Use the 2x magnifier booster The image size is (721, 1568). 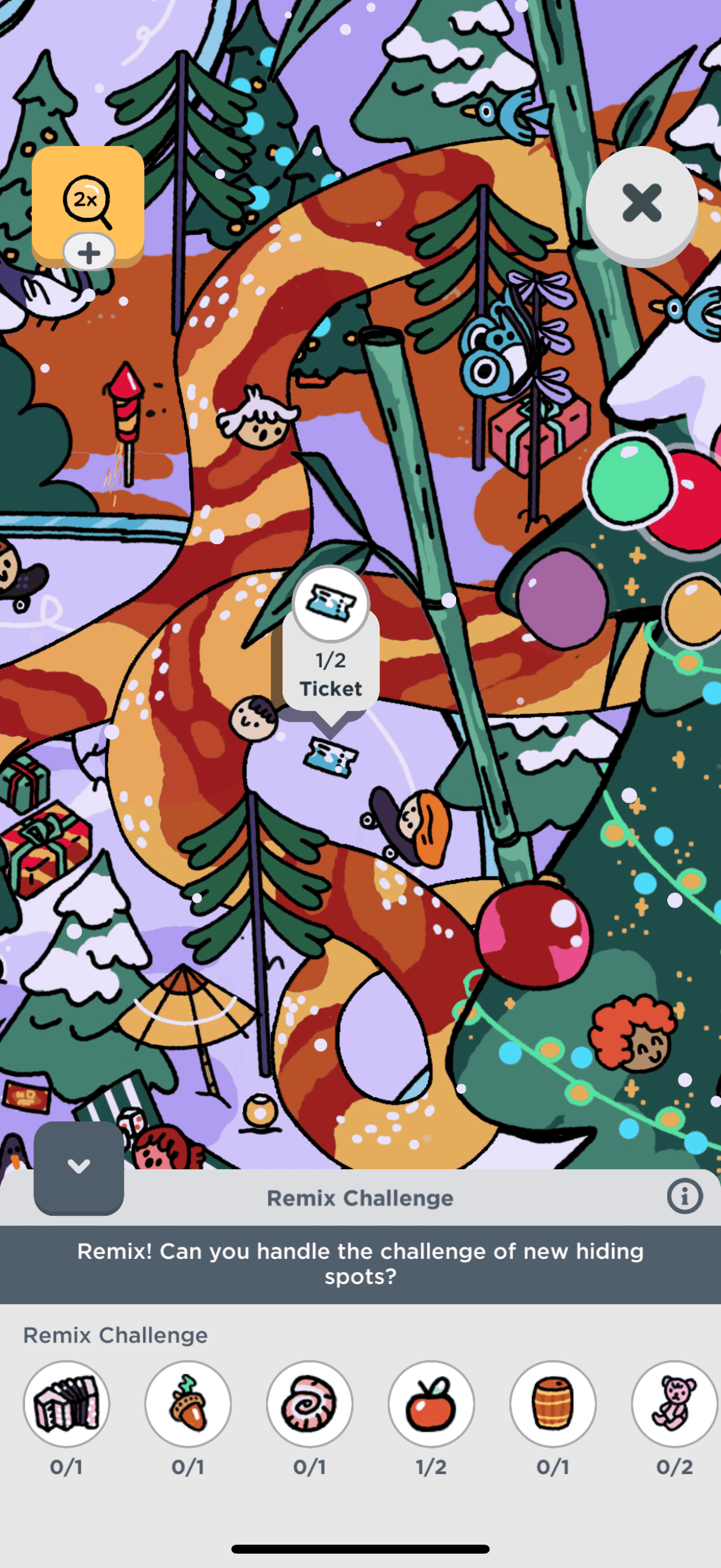click(x=88, y=200)
